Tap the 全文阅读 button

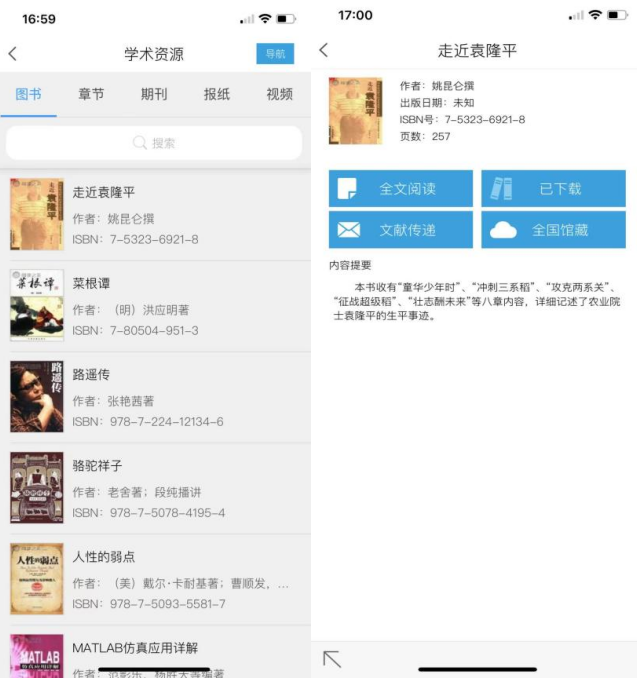(x=400, y=188)
